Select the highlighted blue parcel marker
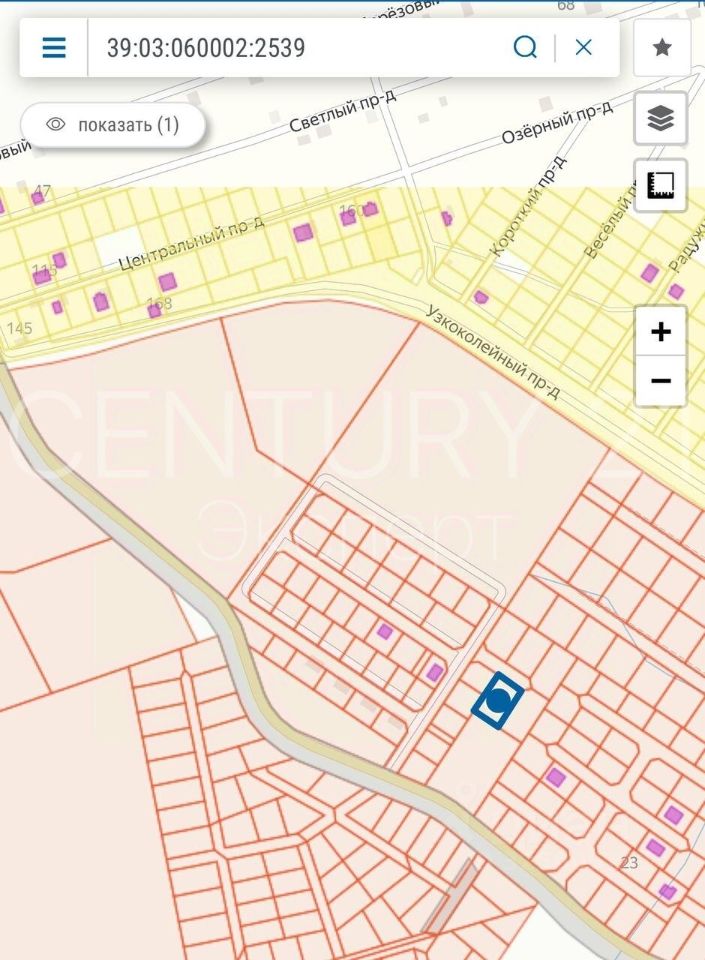This screenshot has width=705, height=960. point(497,701)
